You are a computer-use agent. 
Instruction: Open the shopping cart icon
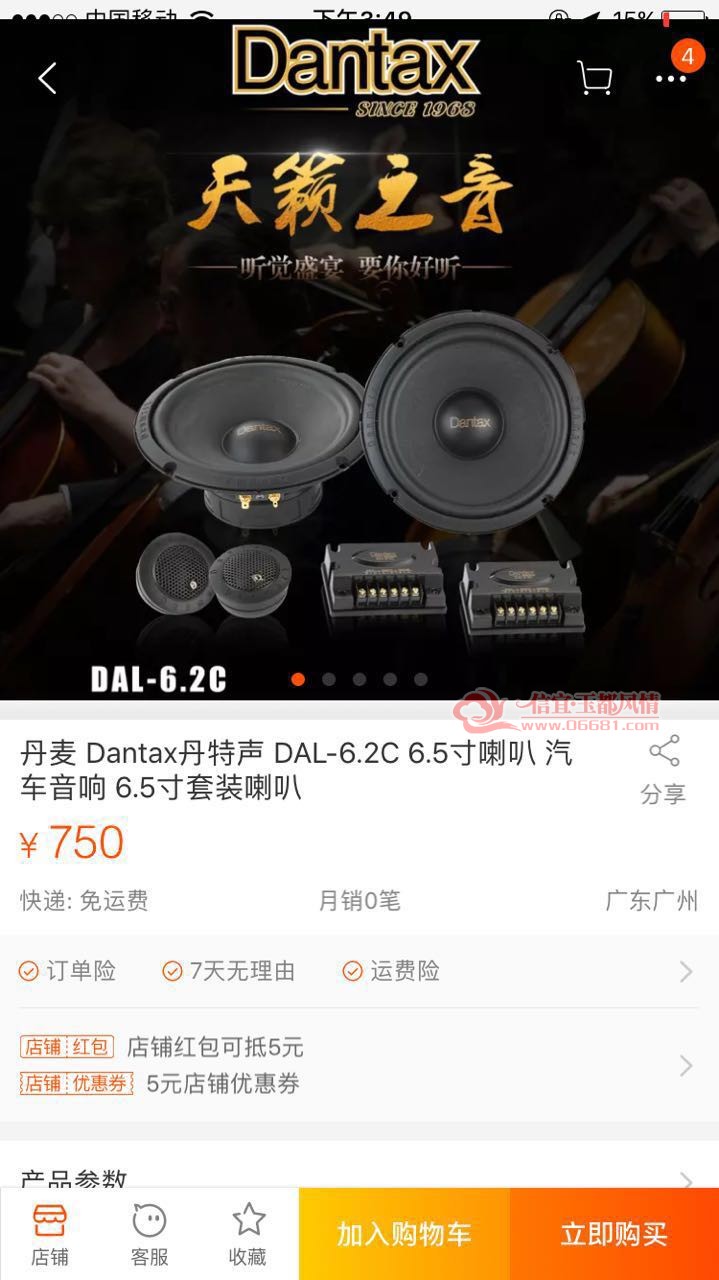coord(594,78)
